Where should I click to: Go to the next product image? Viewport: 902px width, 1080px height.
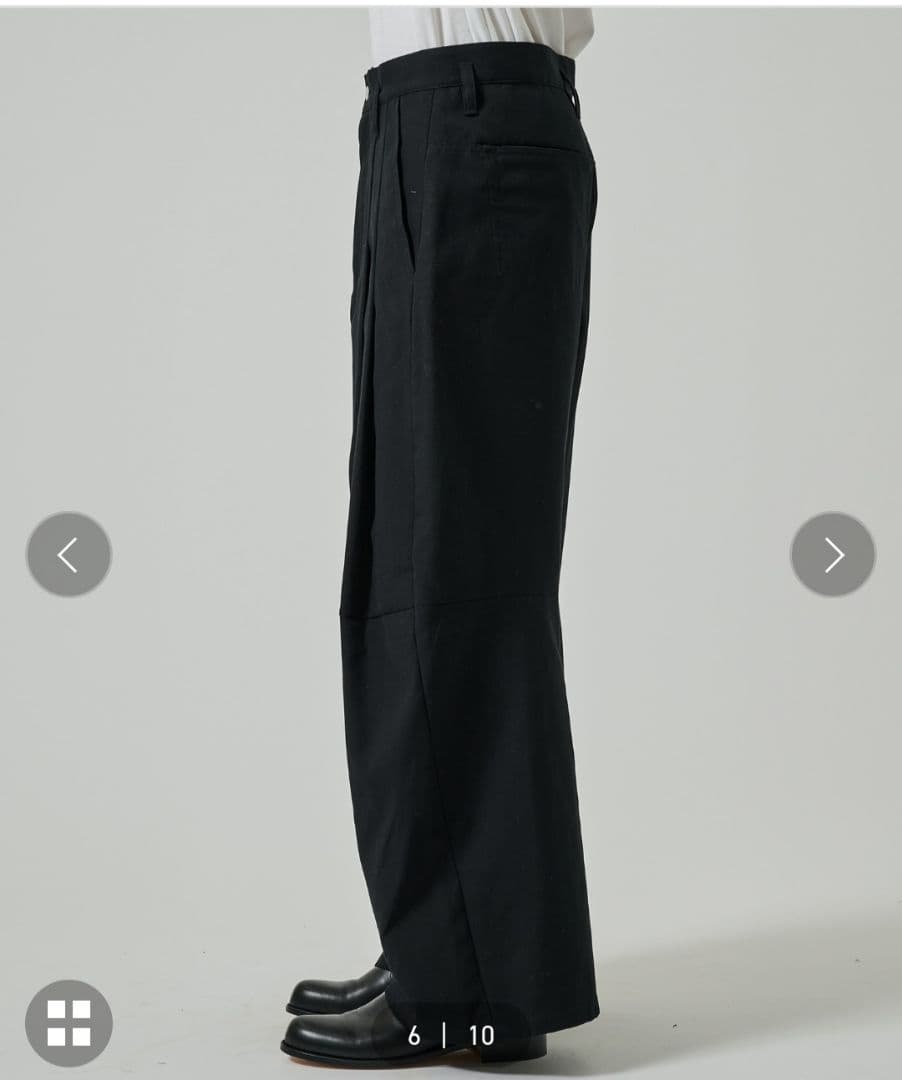[833, 555]
